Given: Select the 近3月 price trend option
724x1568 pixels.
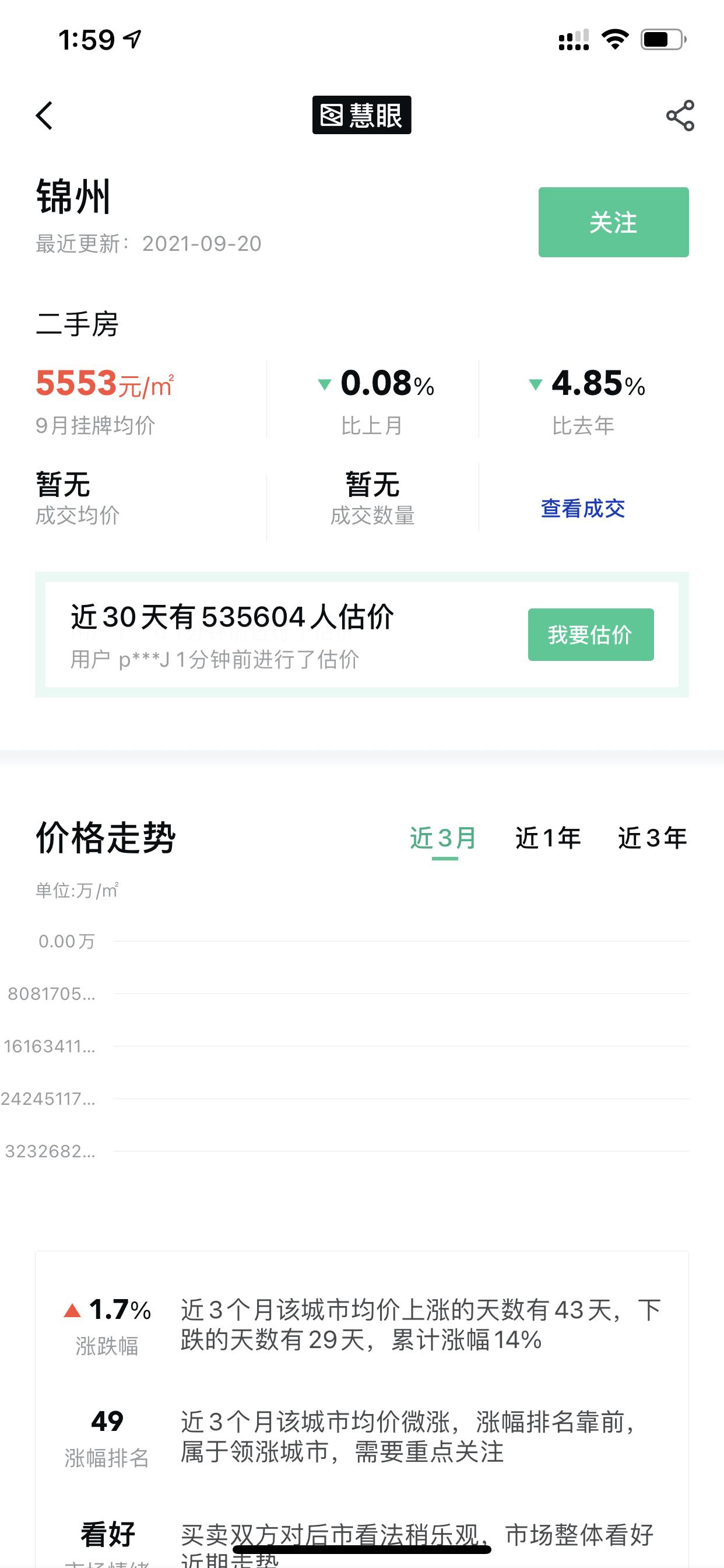Looking at the screenshot, I should 444,838.
